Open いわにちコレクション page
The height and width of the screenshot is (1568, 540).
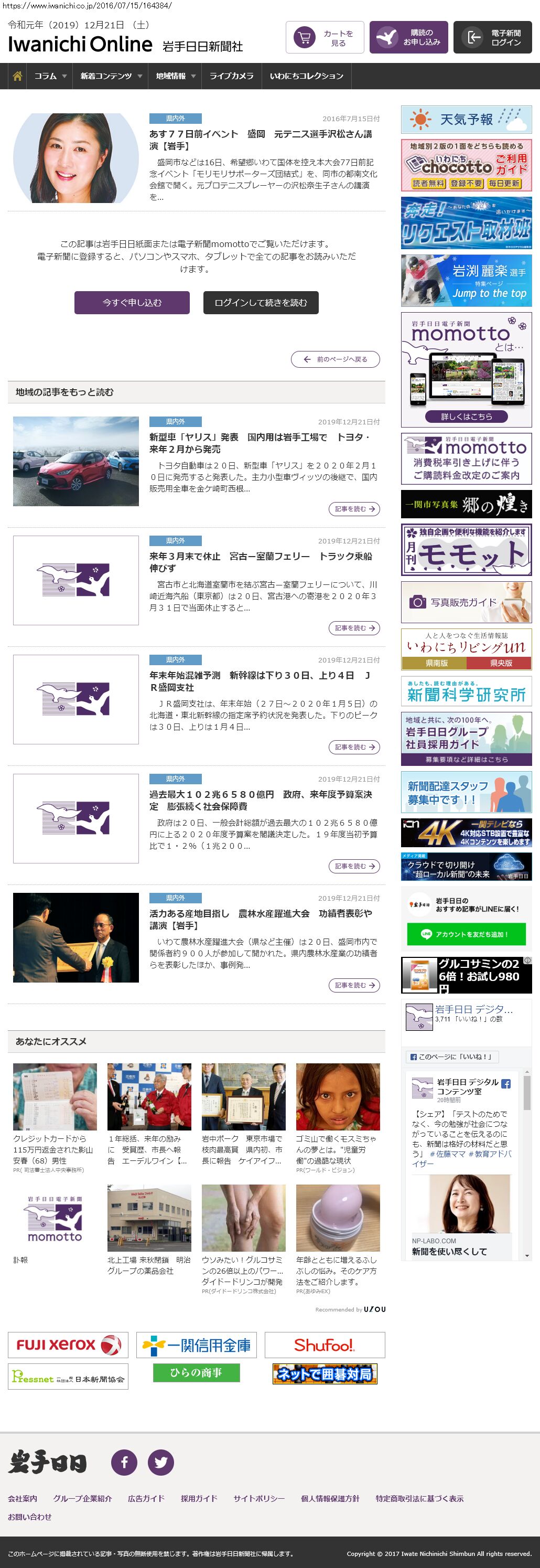coord(307,76)
